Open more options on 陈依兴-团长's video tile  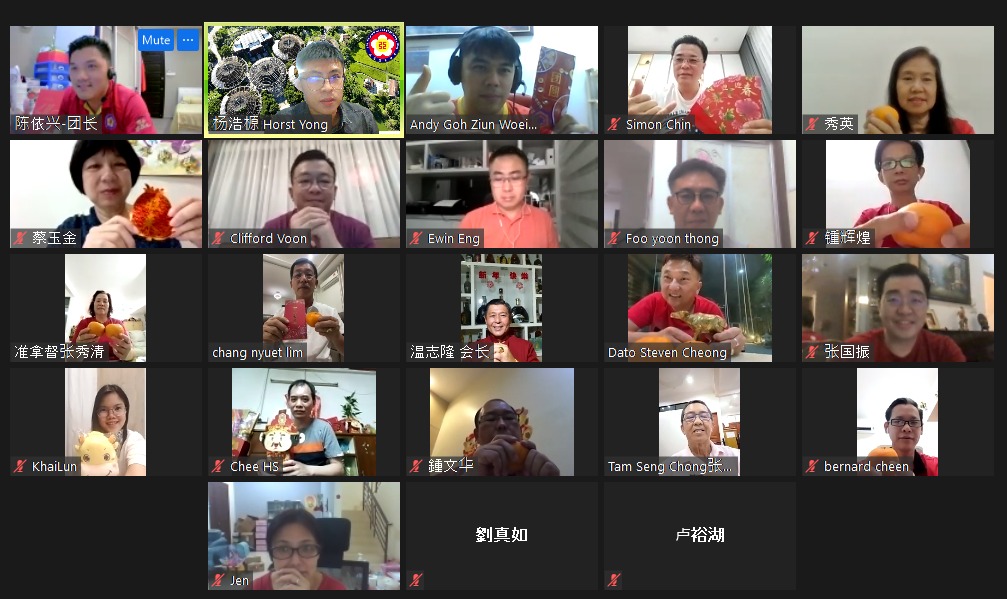188,40
